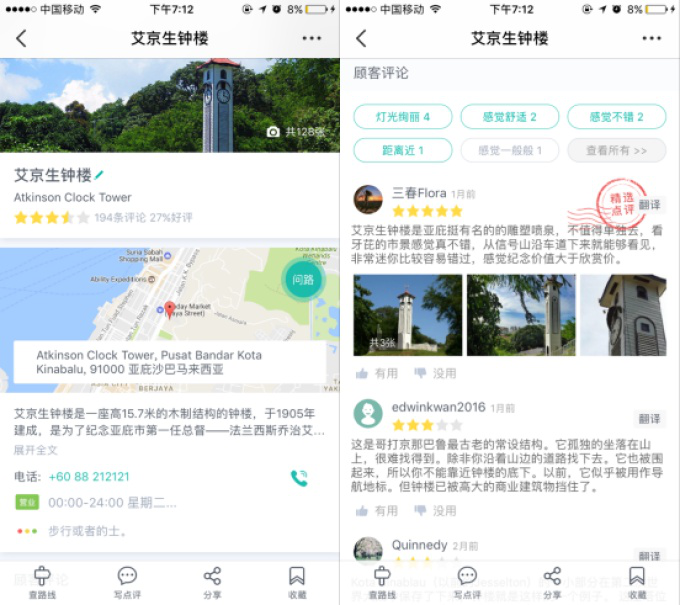Select the 感觉舒适 2 filter chip
The width and height of the screenshot is (680, 605).
point(509,117)
